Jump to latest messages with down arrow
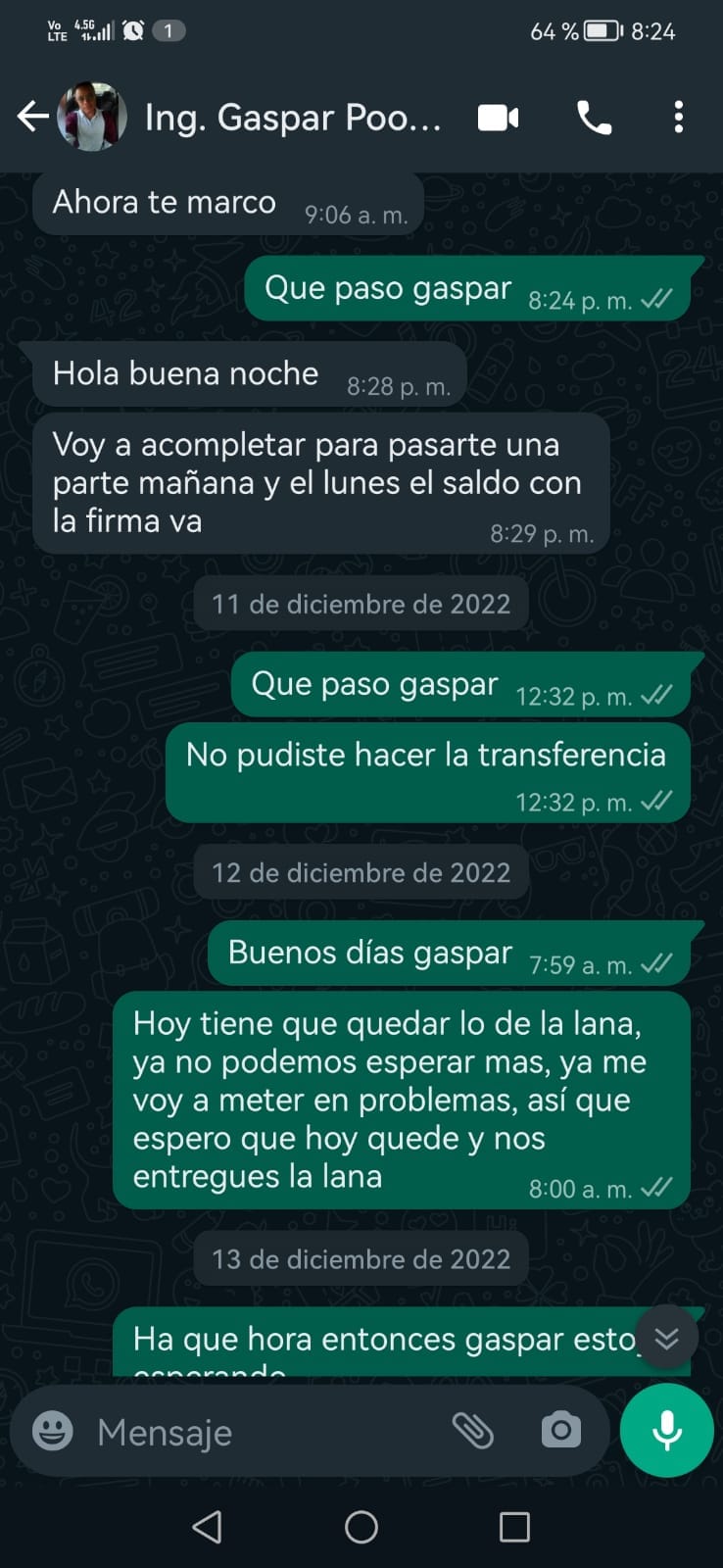Viewport: 723px width, 1568px height. 666,1338
